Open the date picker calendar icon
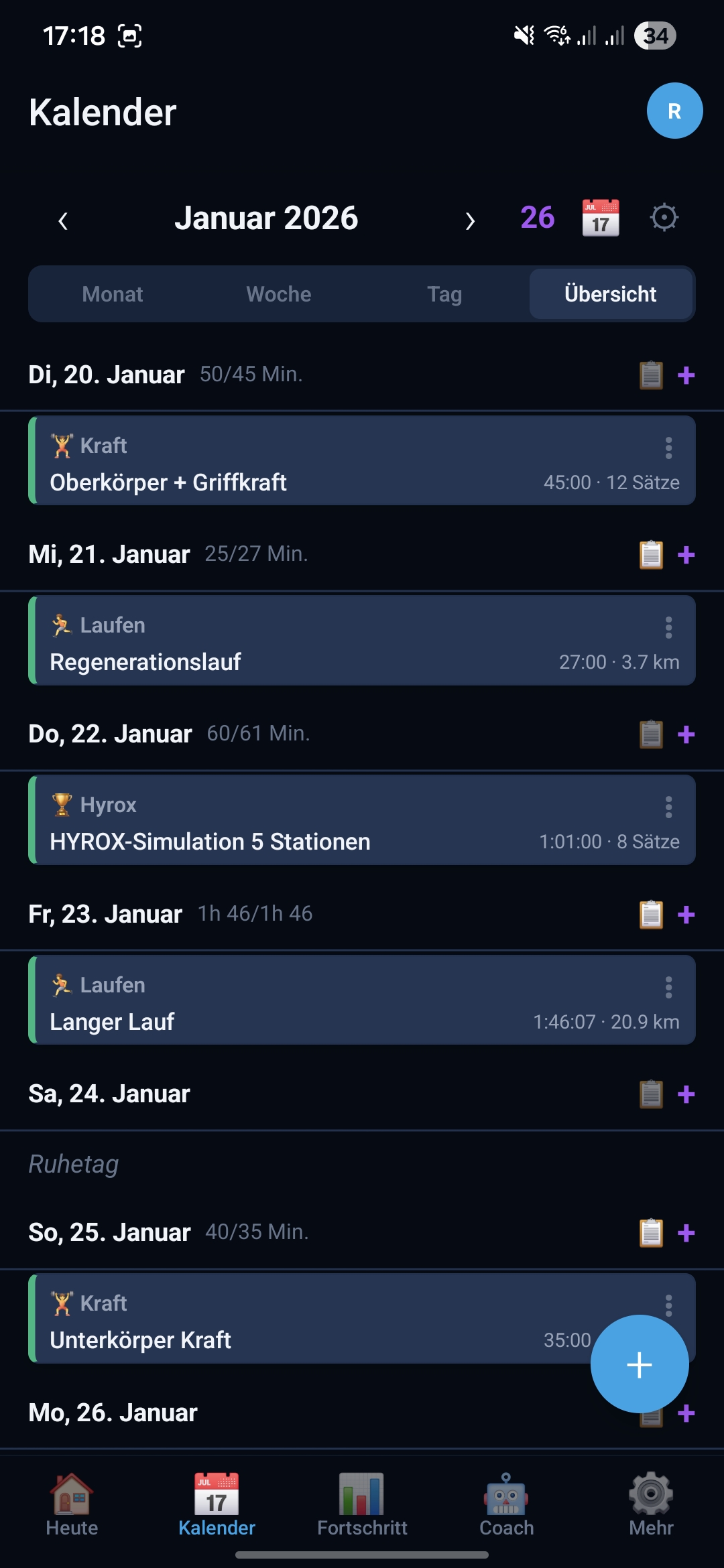 (x=600, y=218)
